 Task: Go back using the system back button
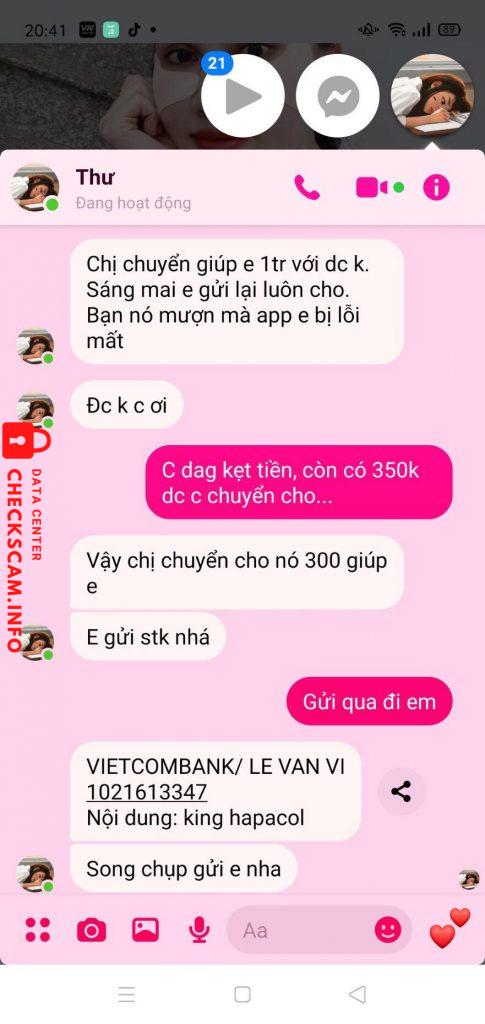[x=357, y=994]
